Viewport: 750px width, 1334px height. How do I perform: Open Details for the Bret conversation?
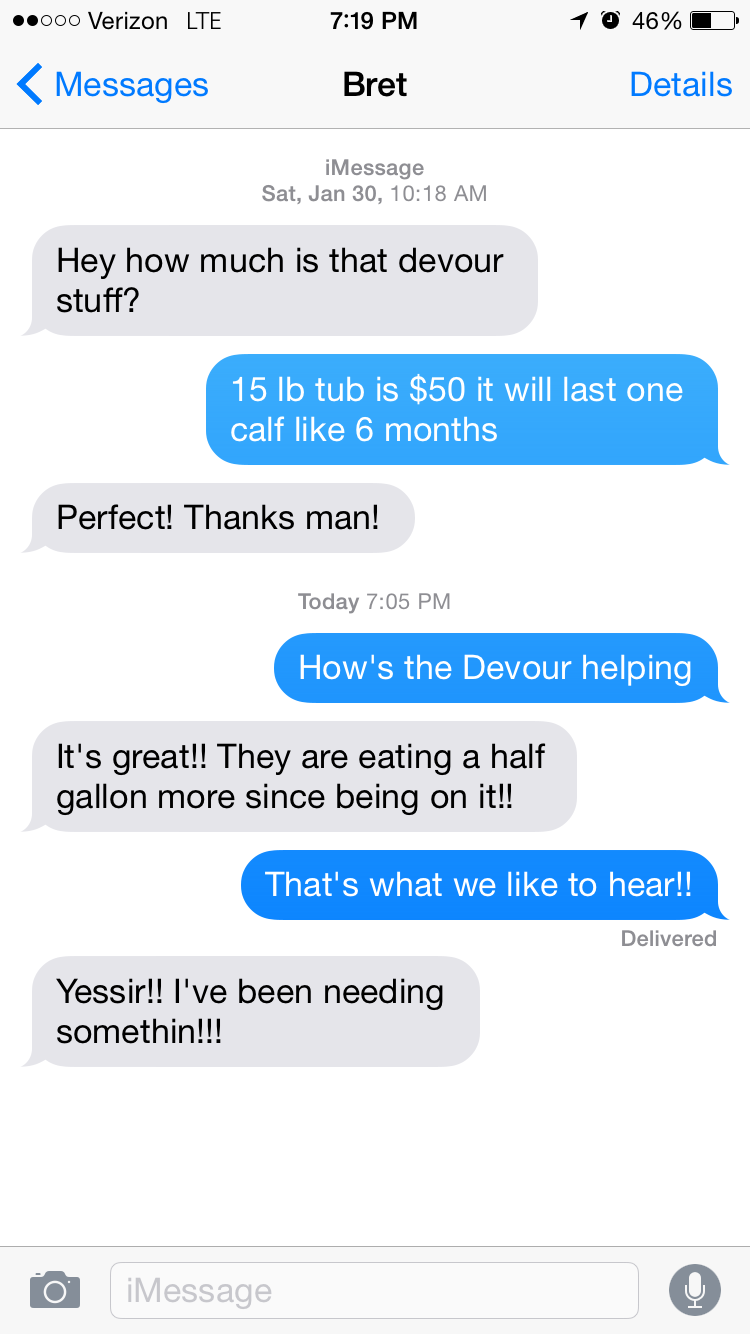coord(680,85)
